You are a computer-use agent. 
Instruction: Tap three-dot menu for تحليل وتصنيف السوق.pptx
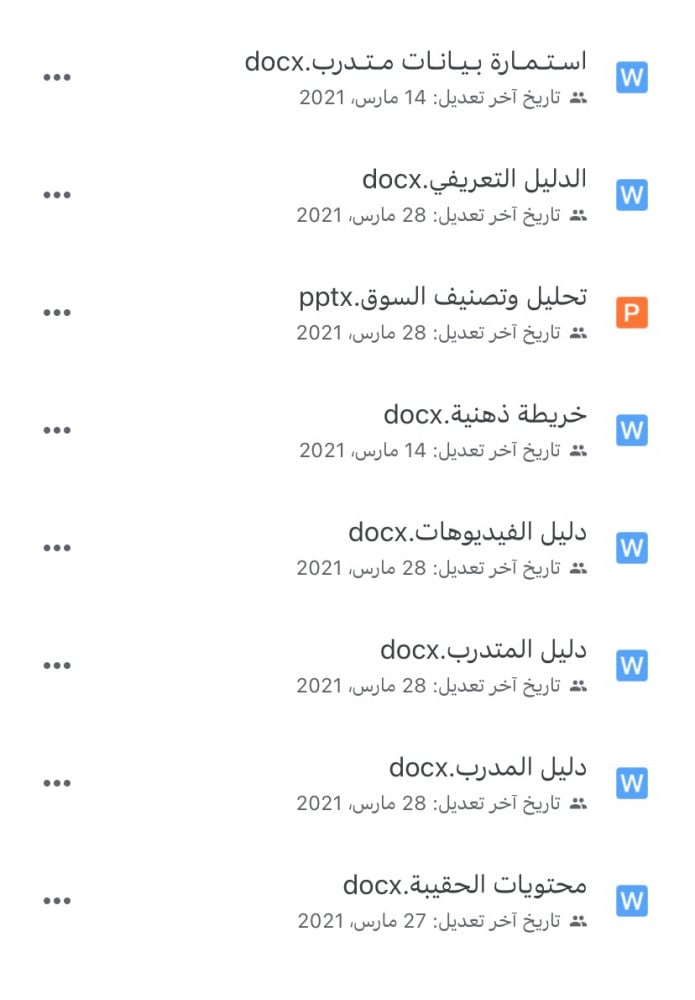click(57, 313)
